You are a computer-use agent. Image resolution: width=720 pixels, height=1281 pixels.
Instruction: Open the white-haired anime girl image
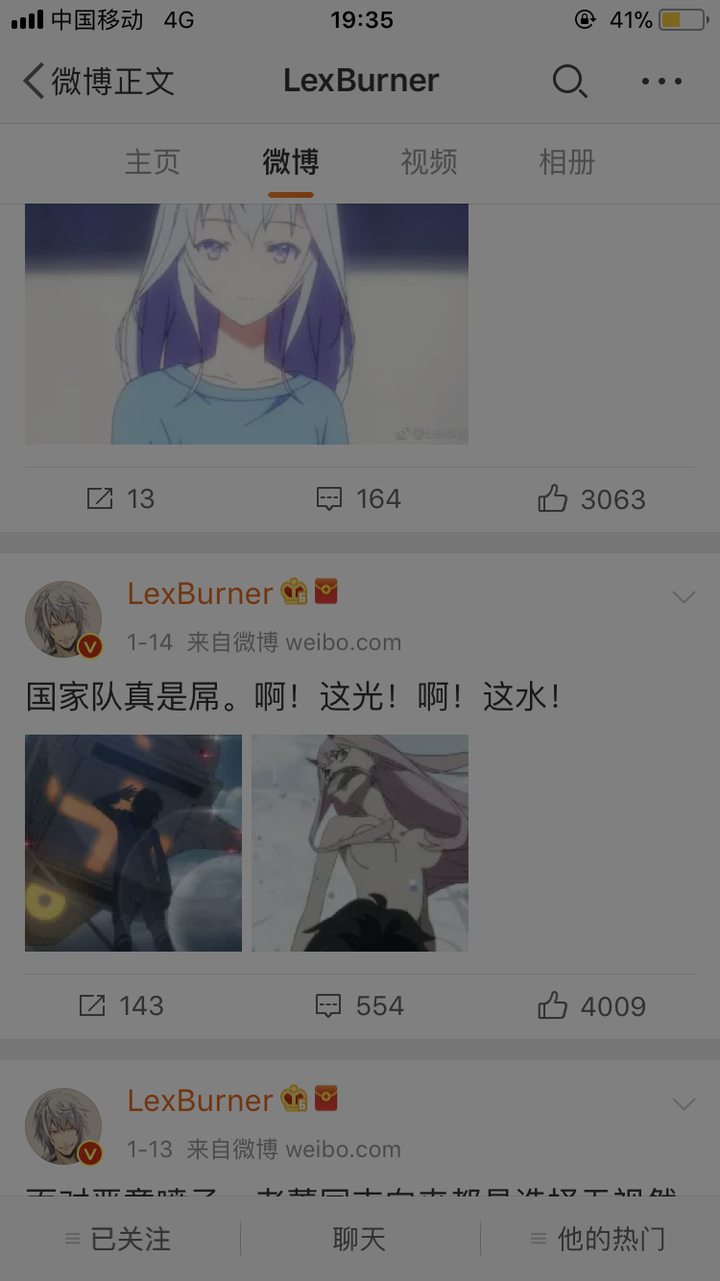coord(246,323)
